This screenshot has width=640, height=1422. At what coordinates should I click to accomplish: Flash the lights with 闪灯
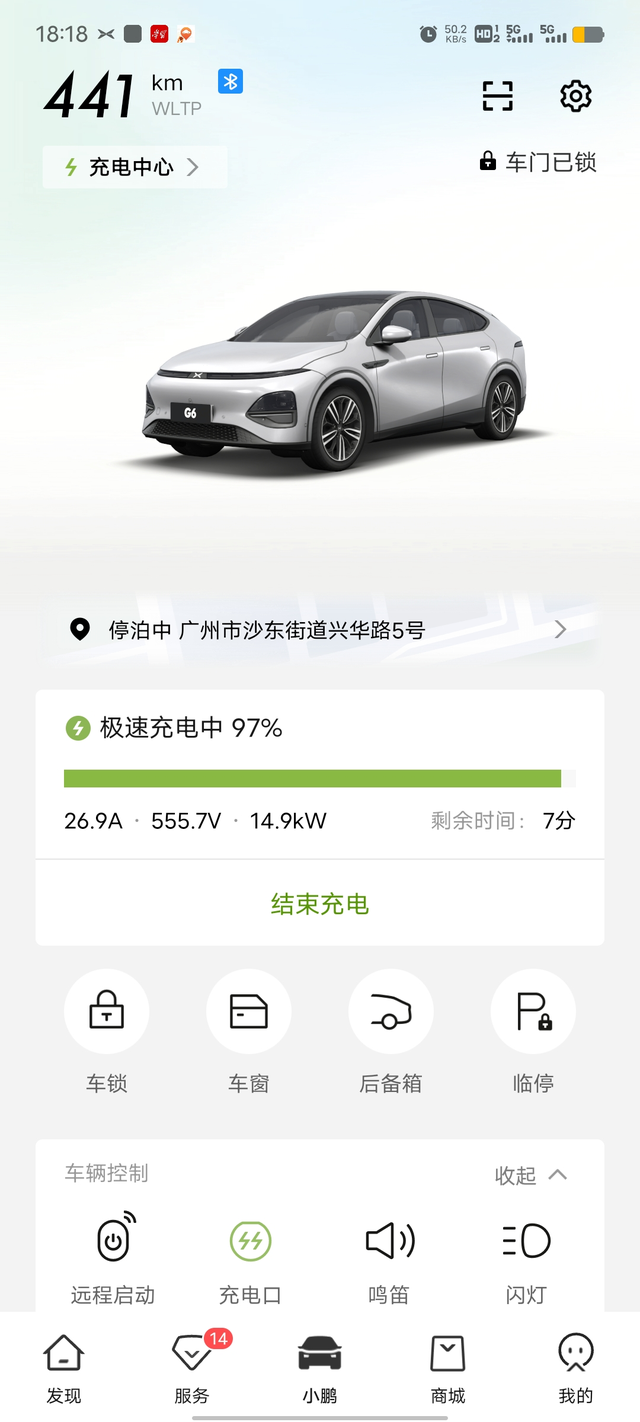coord(526,1242)
